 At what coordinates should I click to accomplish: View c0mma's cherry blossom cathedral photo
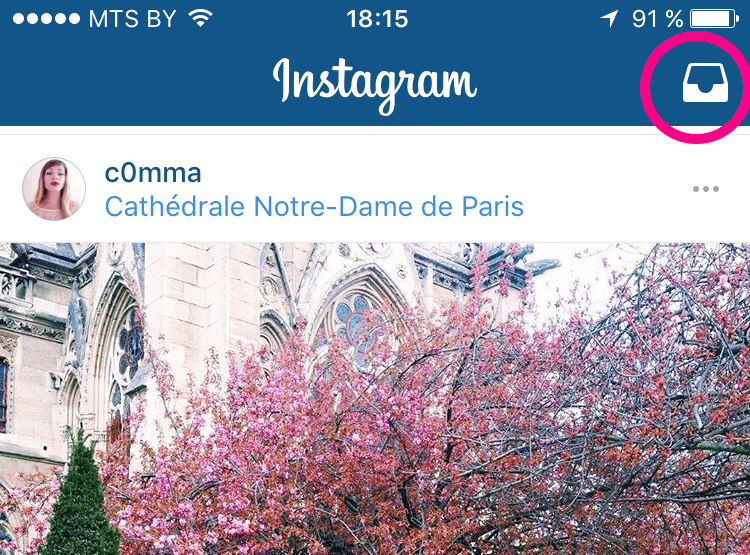375,400
